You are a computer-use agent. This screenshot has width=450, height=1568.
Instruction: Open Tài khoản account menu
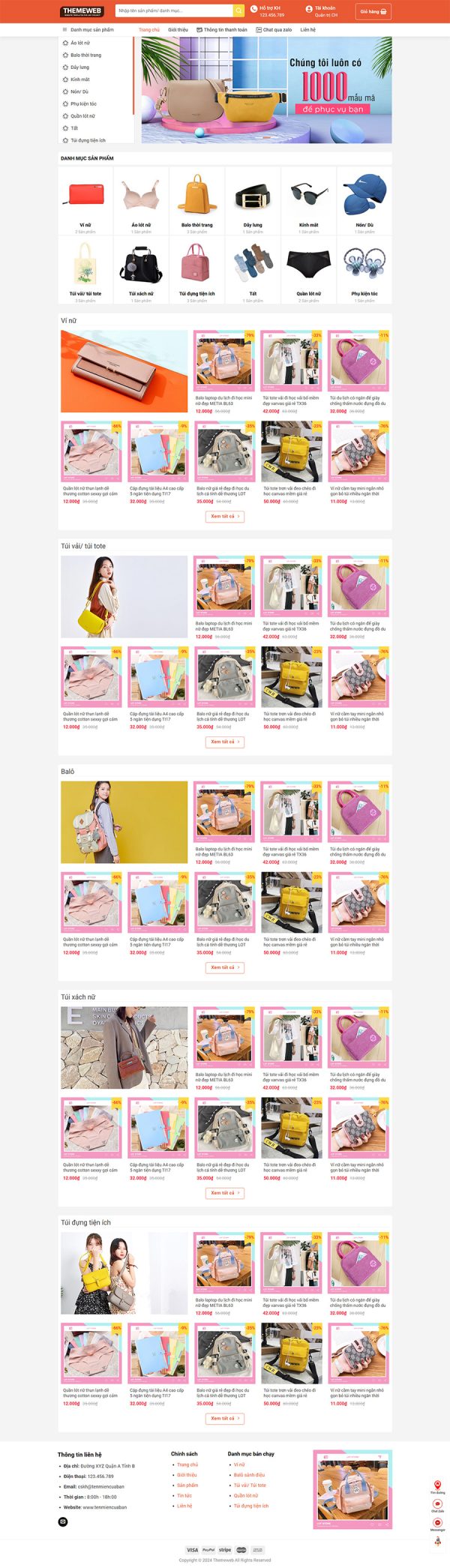click(322, 10)
